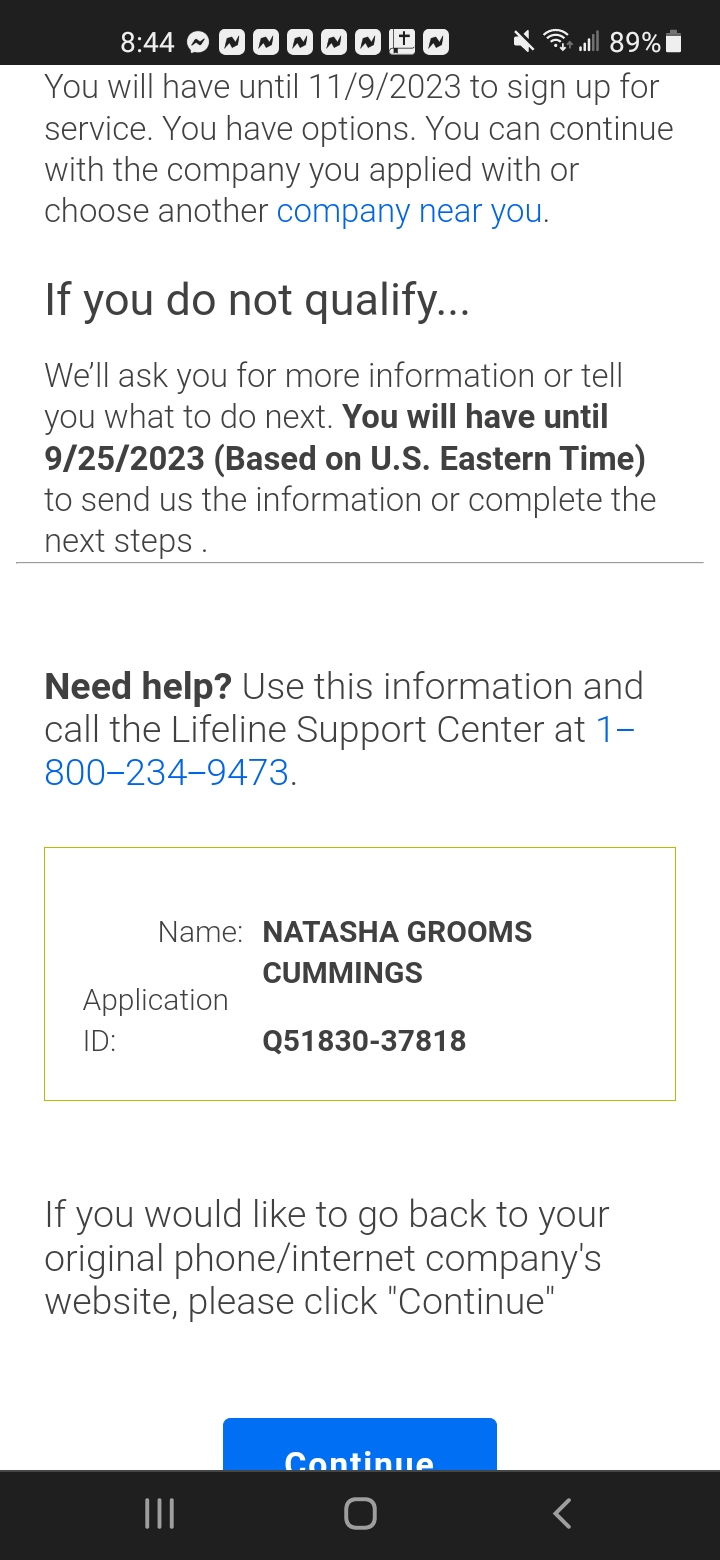Open the "company near you" link
The height and width of the screenshot is (1560, 720).
410,212
